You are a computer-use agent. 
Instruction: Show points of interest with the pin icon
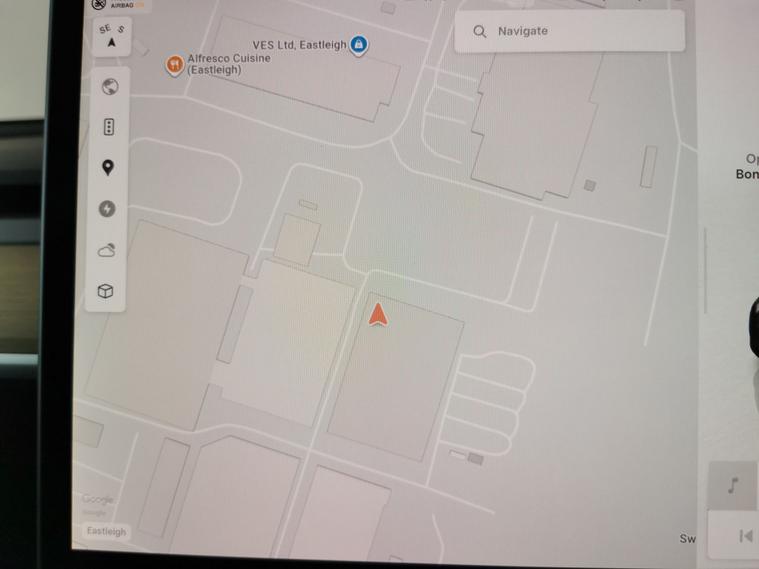click(108, 168)
